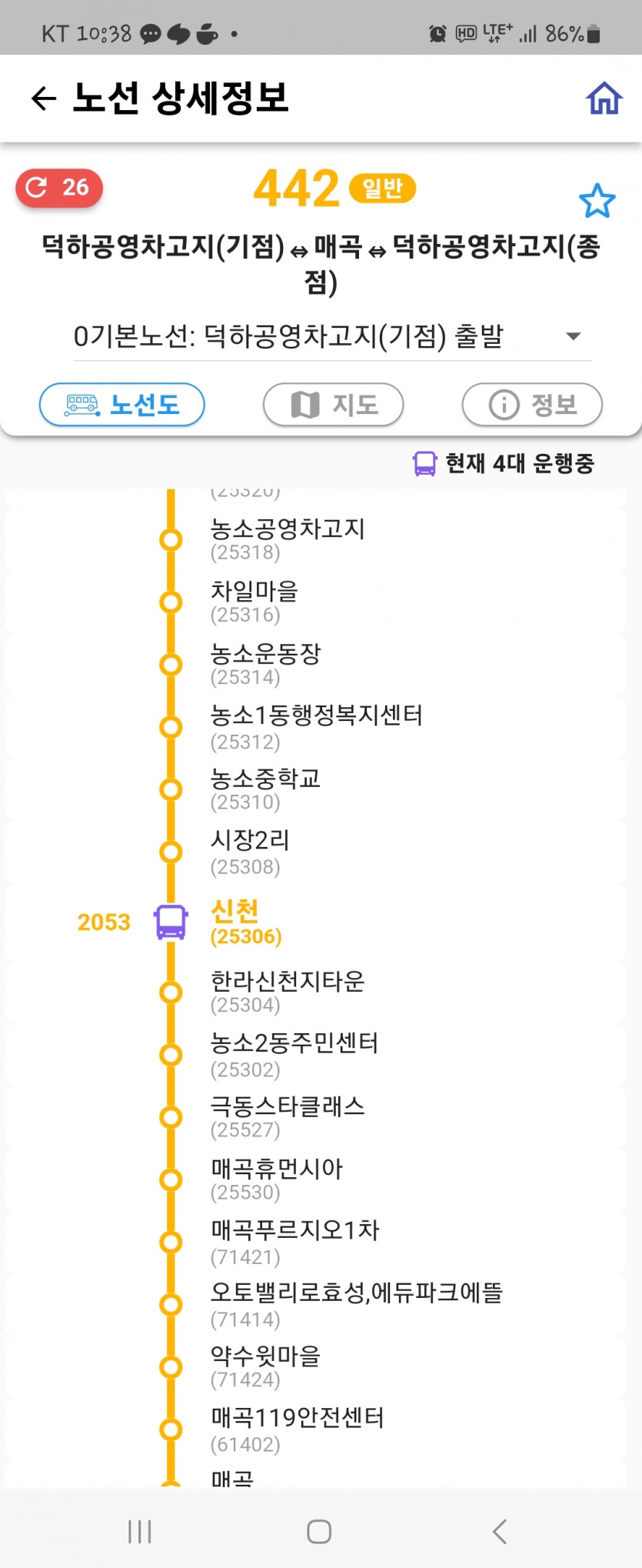Image resolution: width=642 pixels, height=1568 pixels.
Task: Select the 한라신천지타운 stop
Action: (x=287, y=991)
